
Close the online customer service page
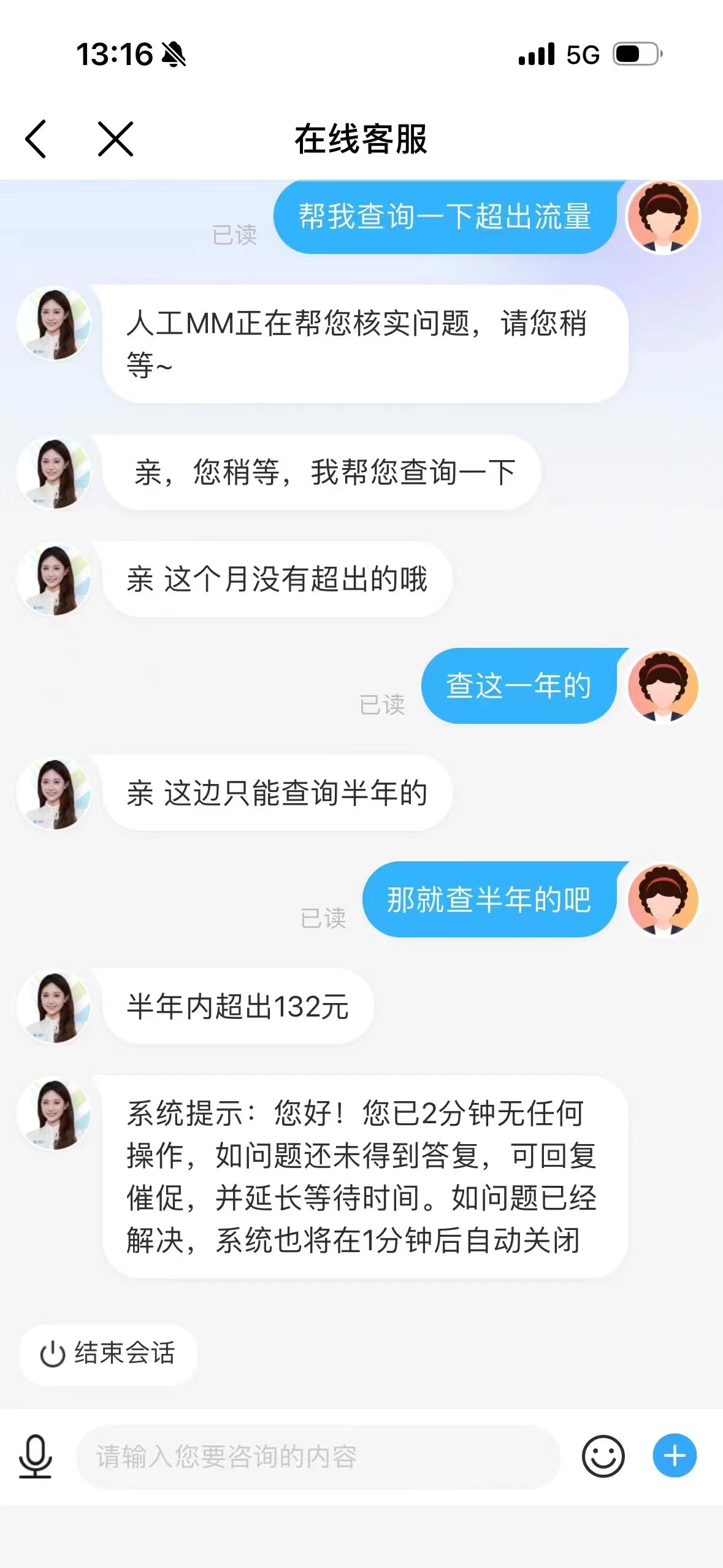(115, 139)
